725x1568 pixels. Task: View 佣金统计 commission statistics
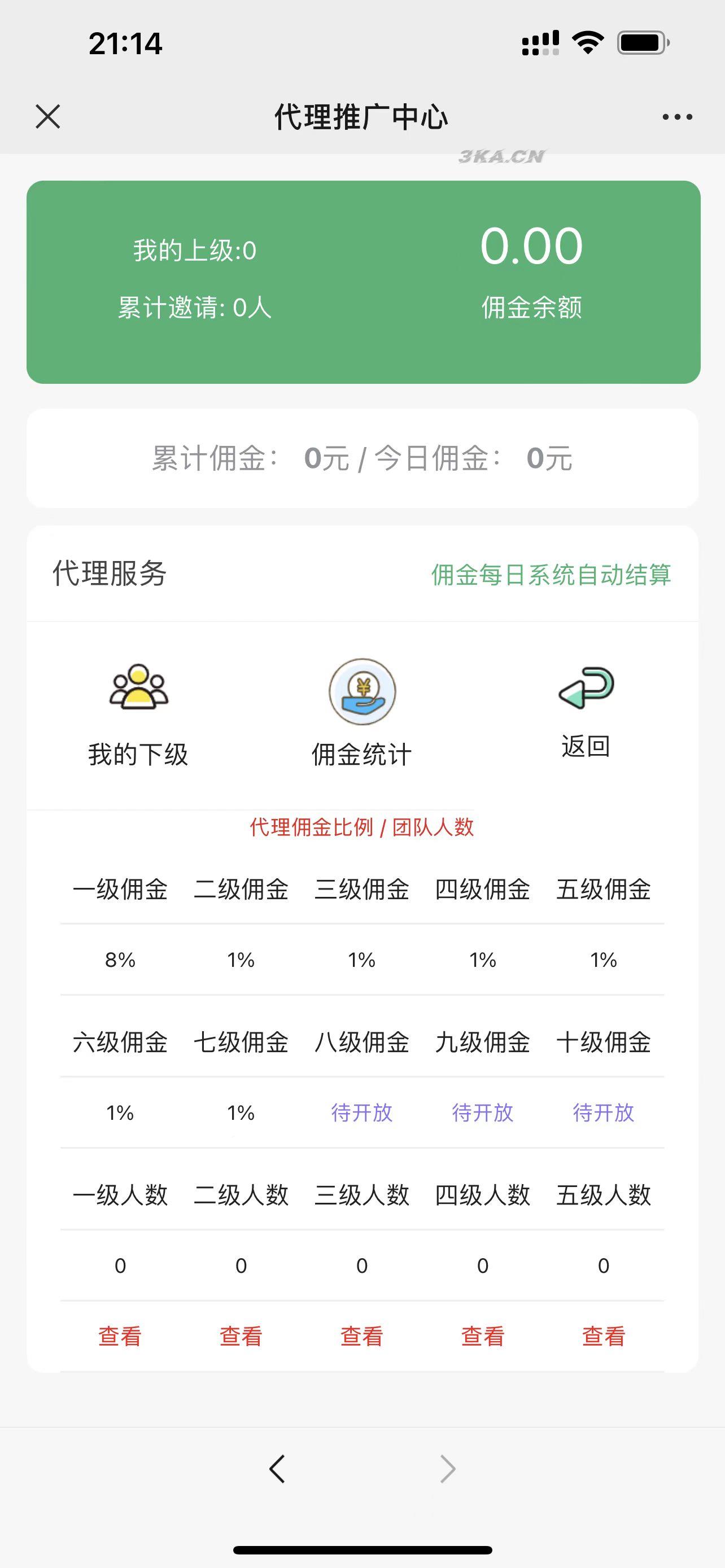[x=362, y=713]
